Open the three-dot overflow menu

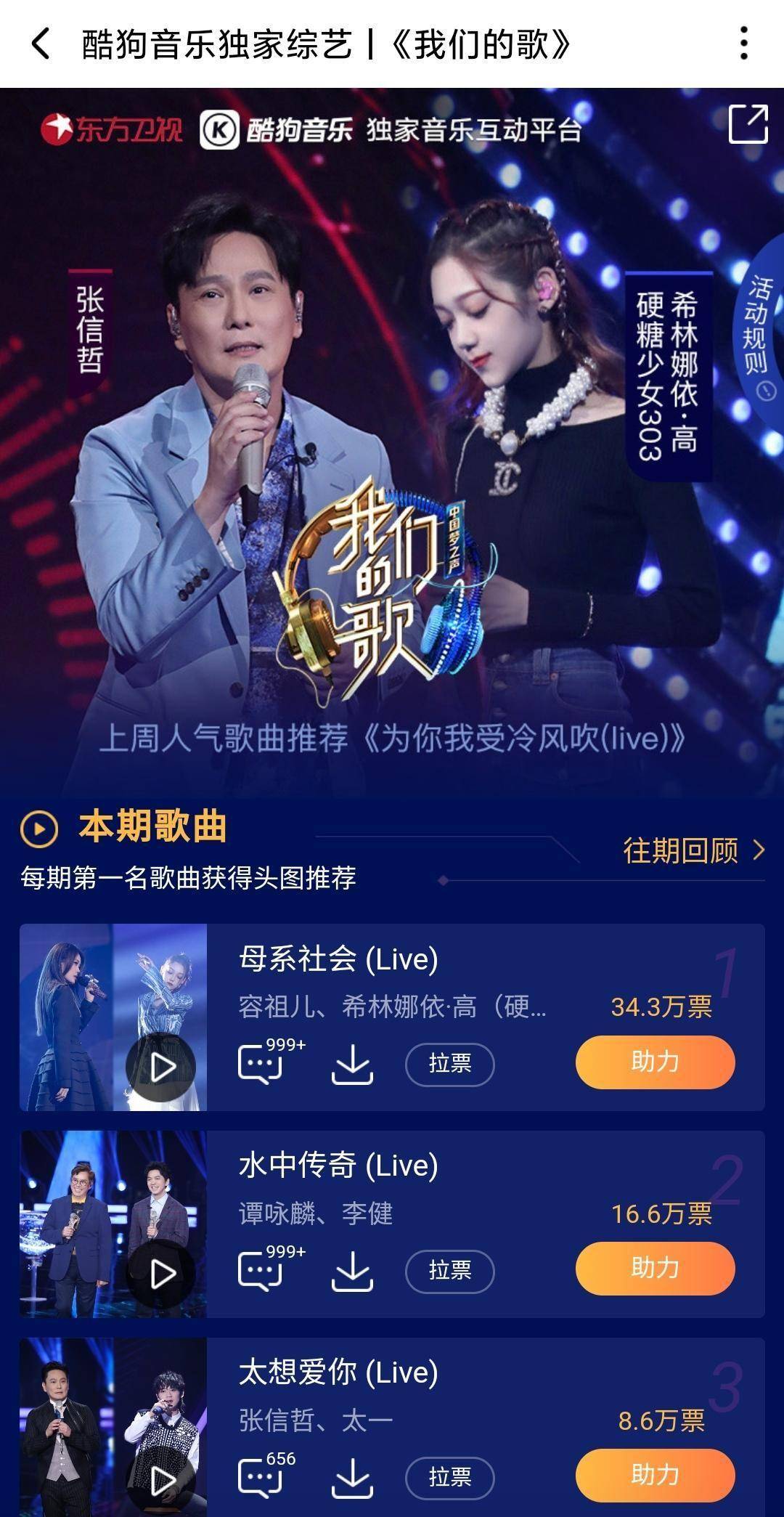point(744,44)
